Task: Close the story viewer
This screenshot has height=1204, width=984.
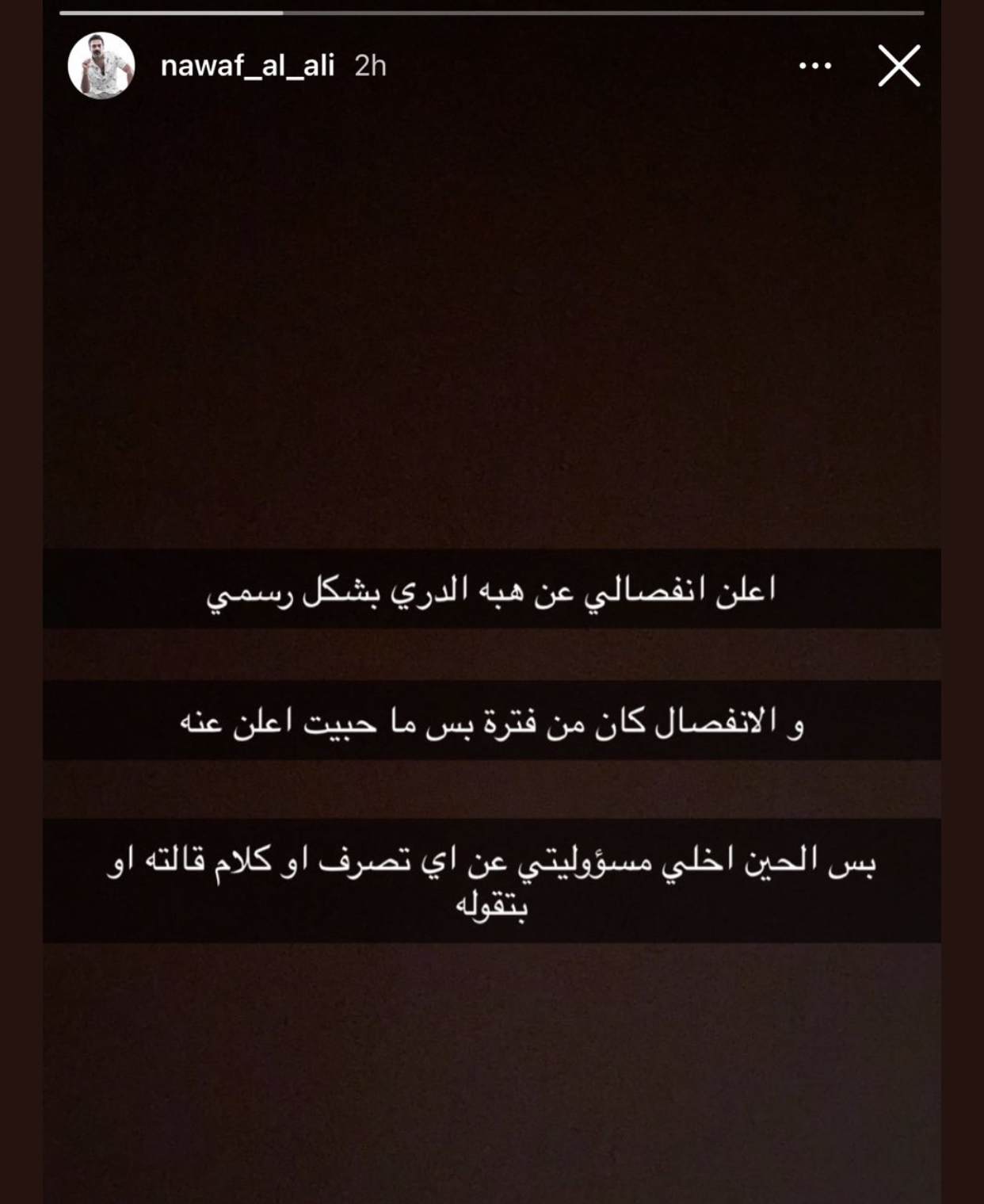Action: [x=899, y=66]
